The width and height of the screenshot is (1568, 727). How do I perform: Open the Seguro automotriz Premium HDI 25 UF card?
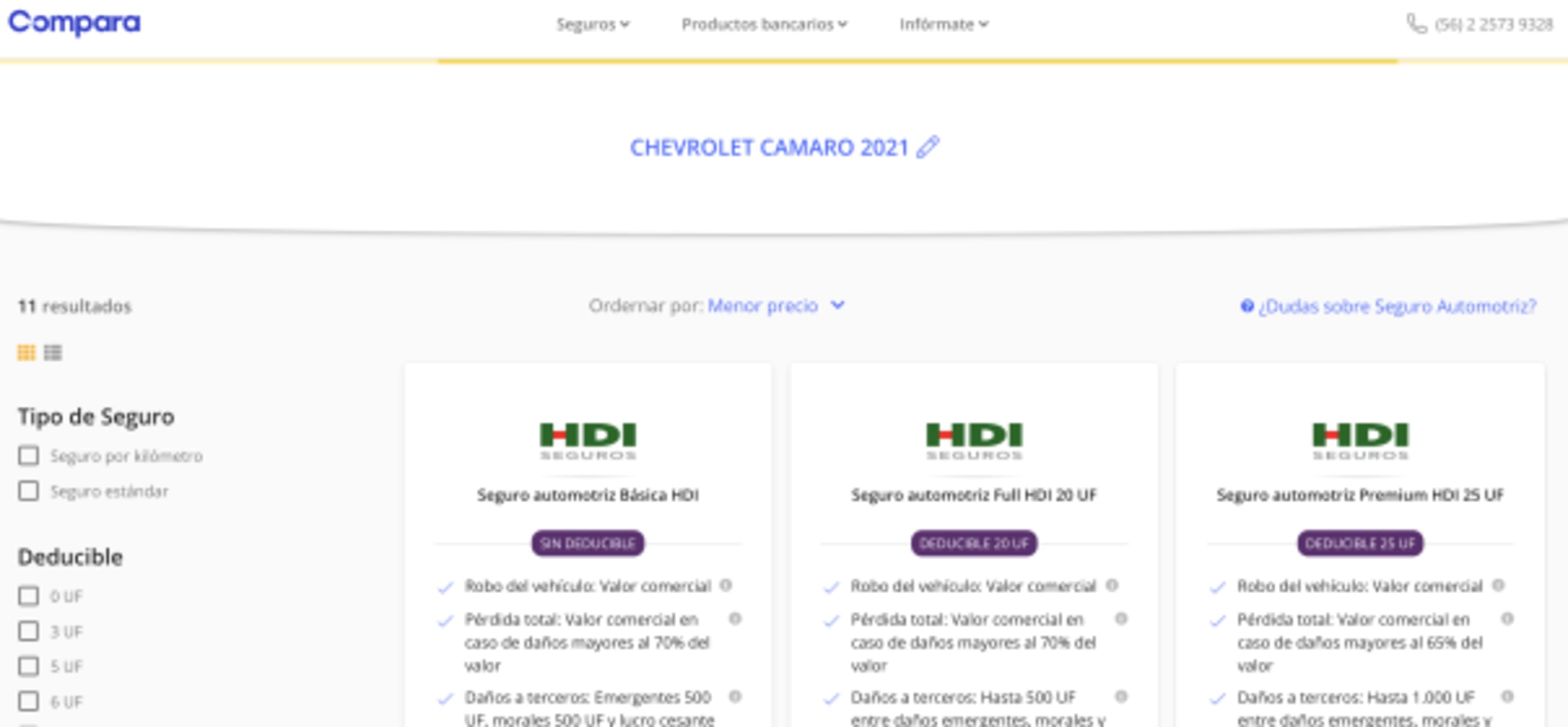(1360, 495)
